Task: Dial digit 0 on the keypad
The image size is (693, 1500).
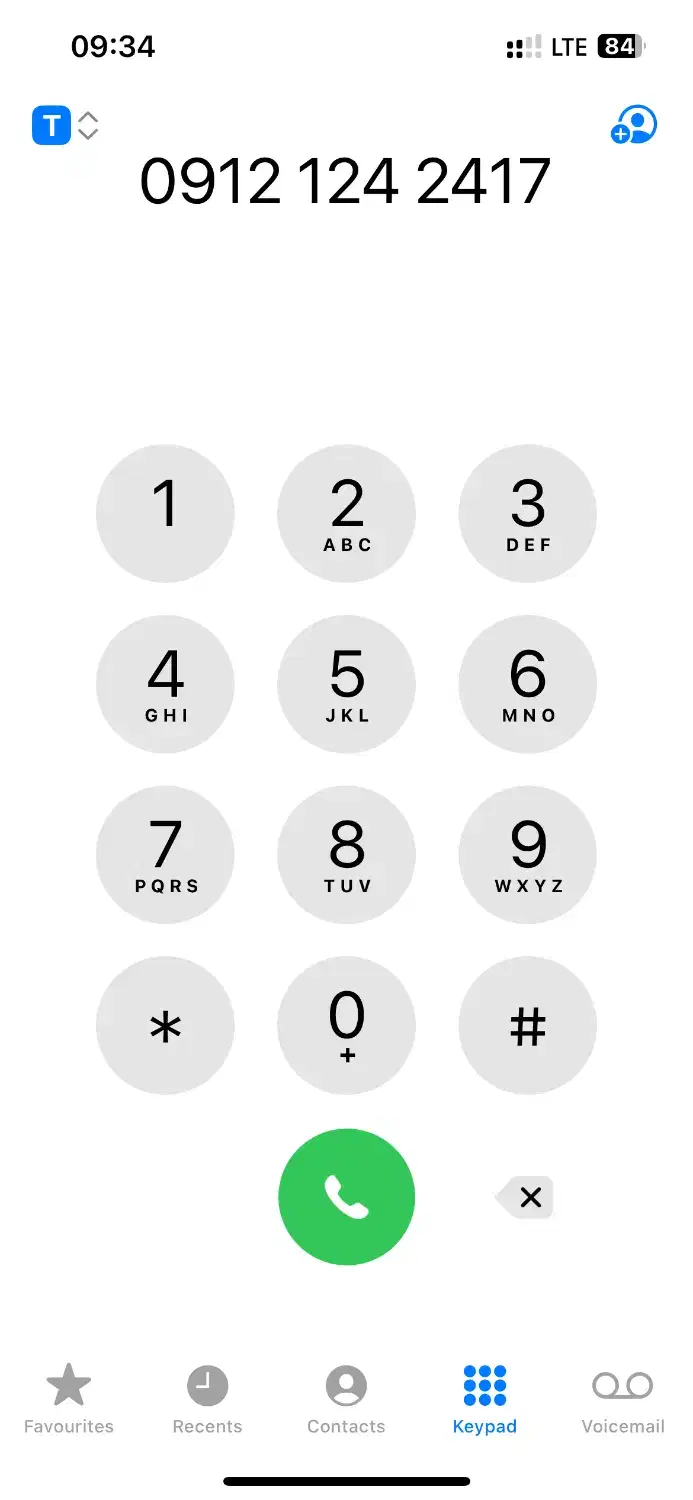Action: pos(346,1026)
